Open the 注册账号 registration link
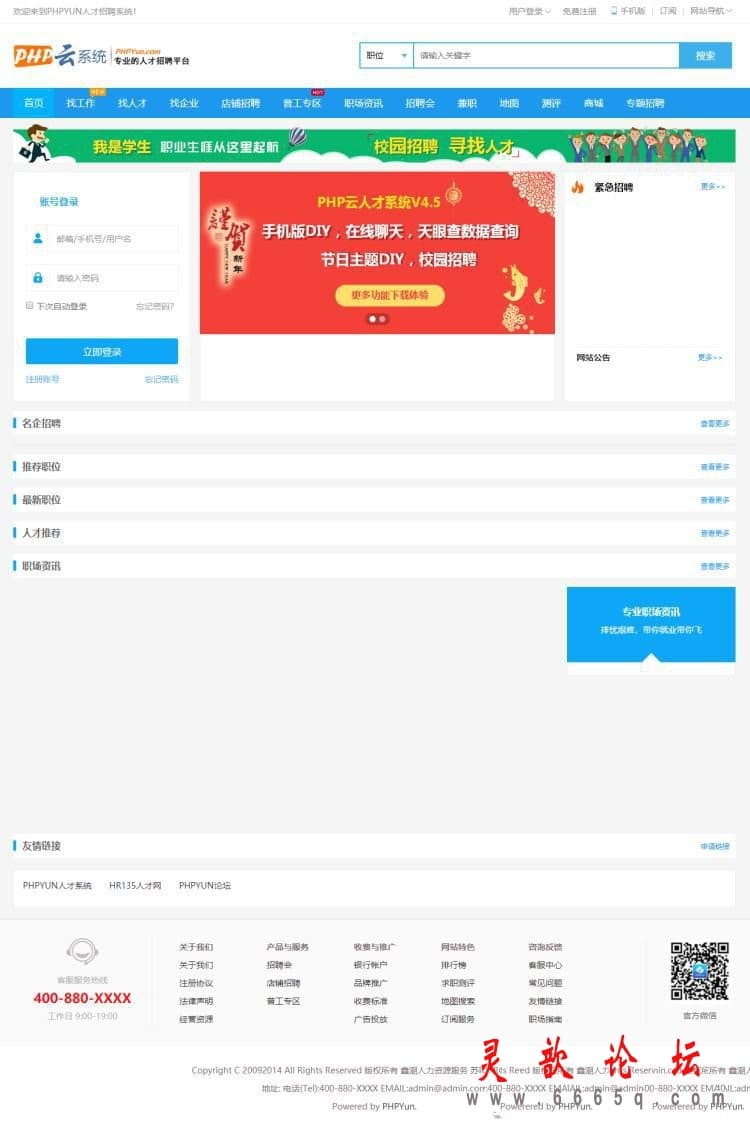 click(43, 380)
